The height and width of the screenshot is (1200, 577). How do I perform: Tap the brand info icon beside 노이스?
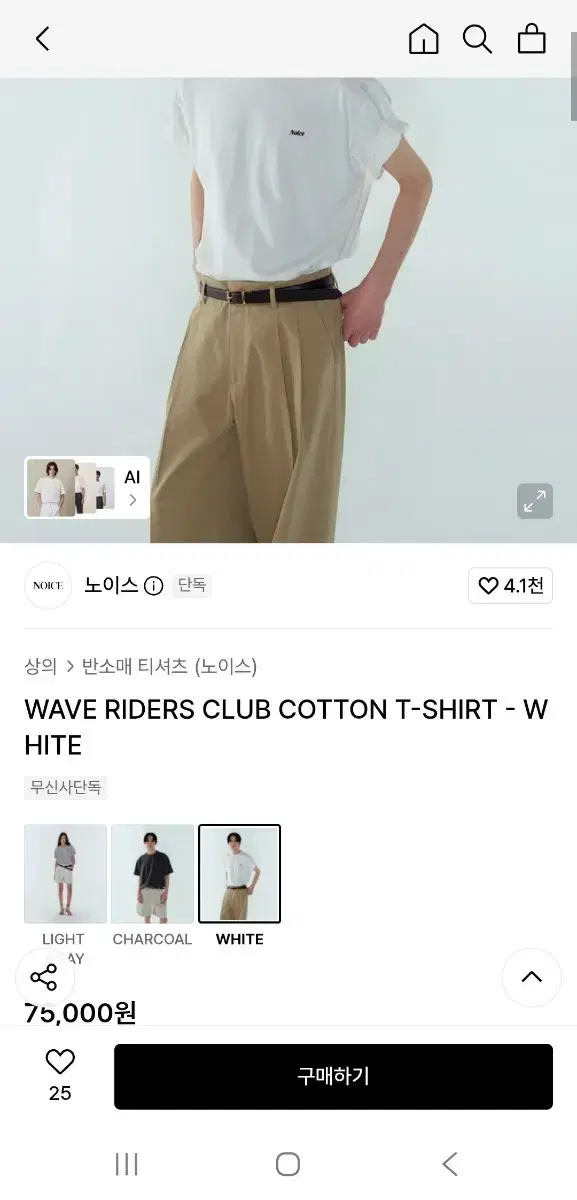153,586
